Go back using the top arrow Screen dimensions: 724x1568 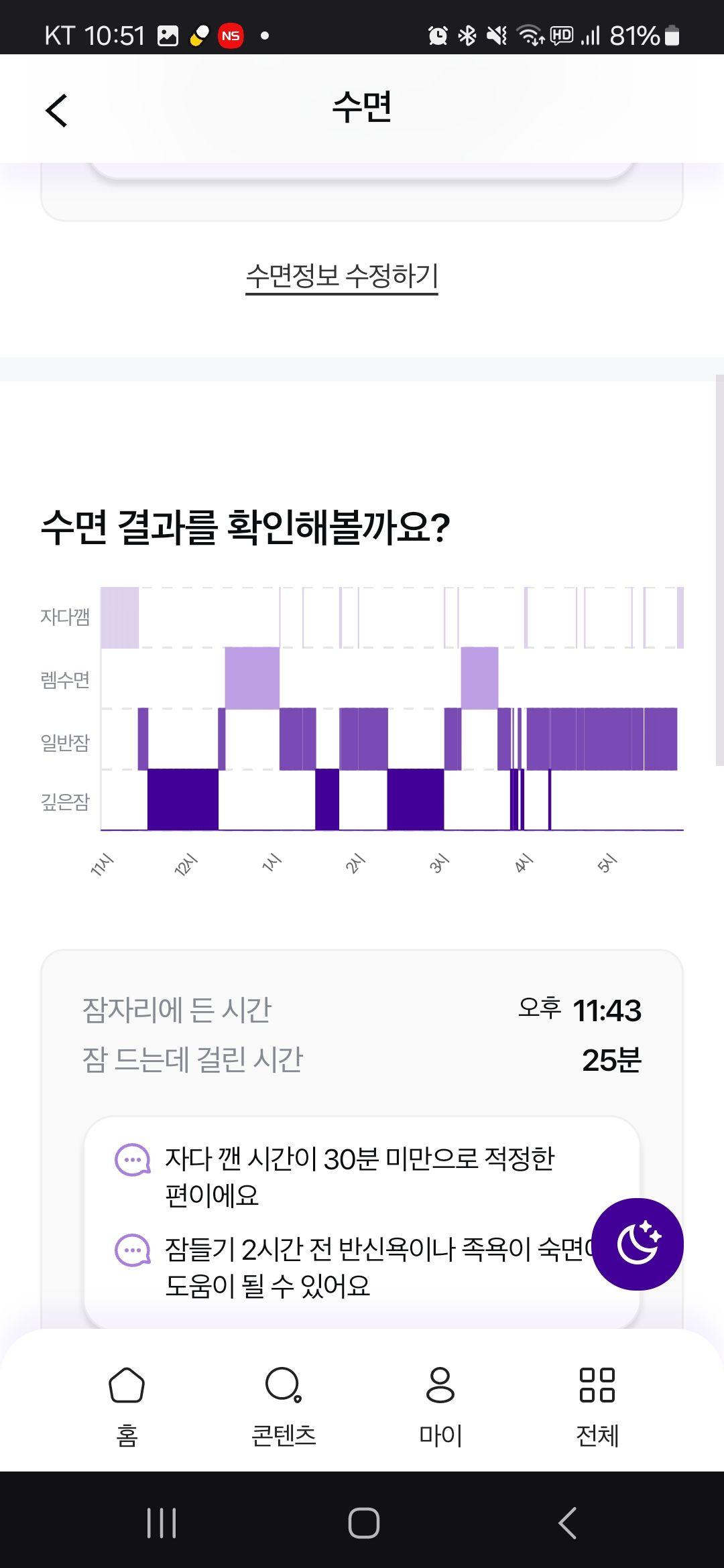click(x=57, y=111)
